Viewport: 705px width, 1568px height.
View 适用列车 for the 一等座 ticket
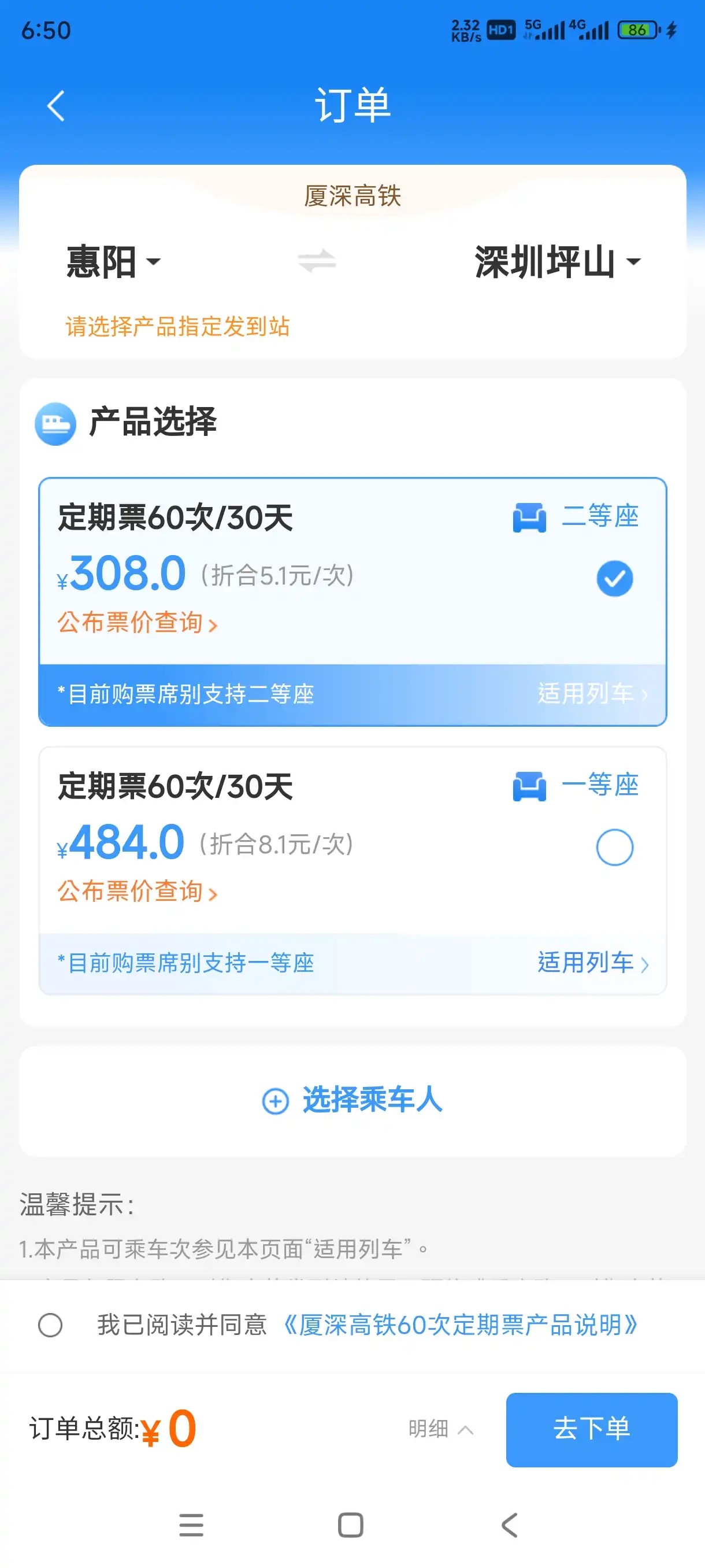point(593,962)
